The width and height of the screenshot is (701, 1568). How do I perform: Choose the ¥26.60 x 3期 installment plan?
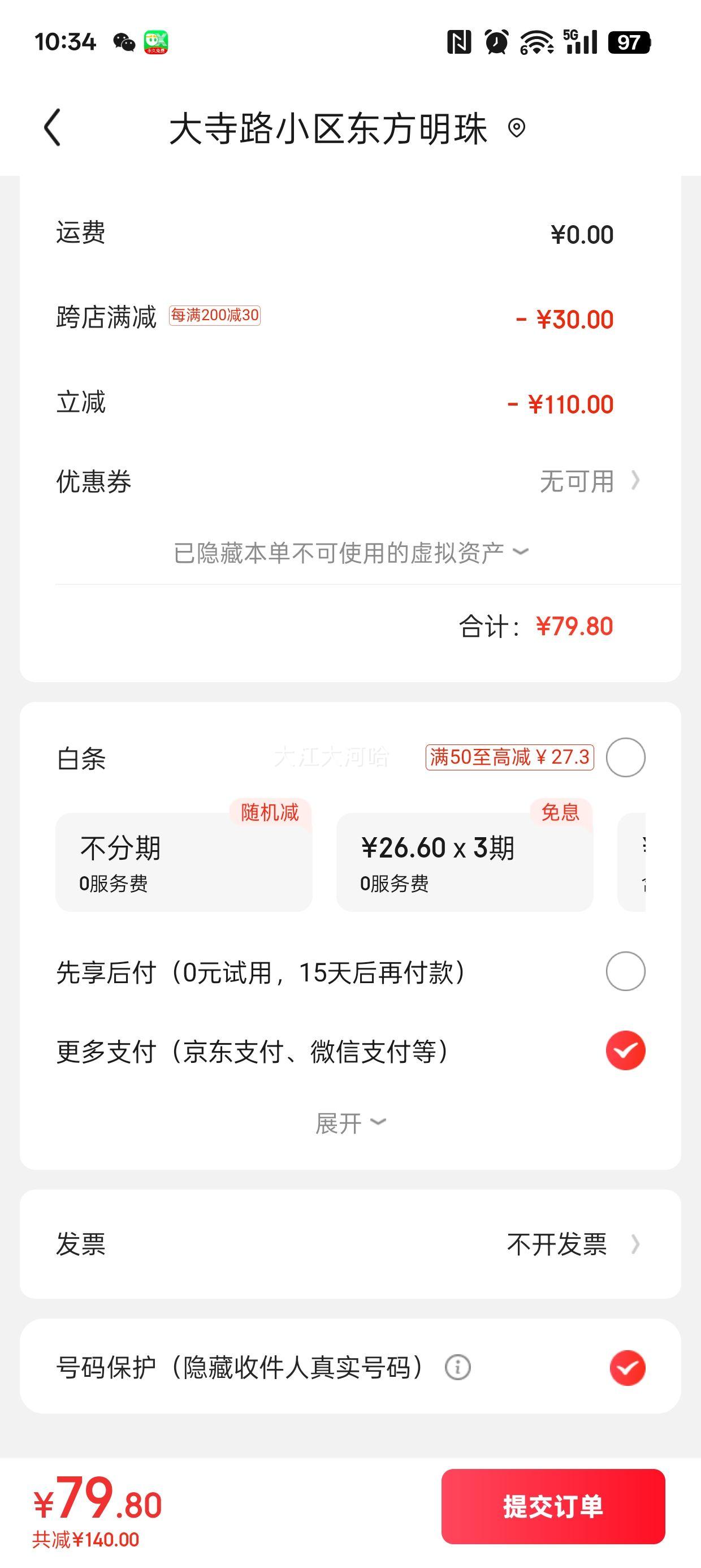coord(465,862)
